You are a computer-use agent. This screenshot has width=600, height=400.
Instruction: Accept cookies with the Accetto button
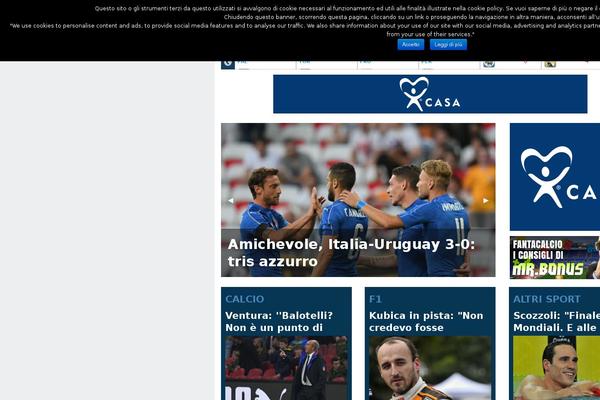(410, 44)
